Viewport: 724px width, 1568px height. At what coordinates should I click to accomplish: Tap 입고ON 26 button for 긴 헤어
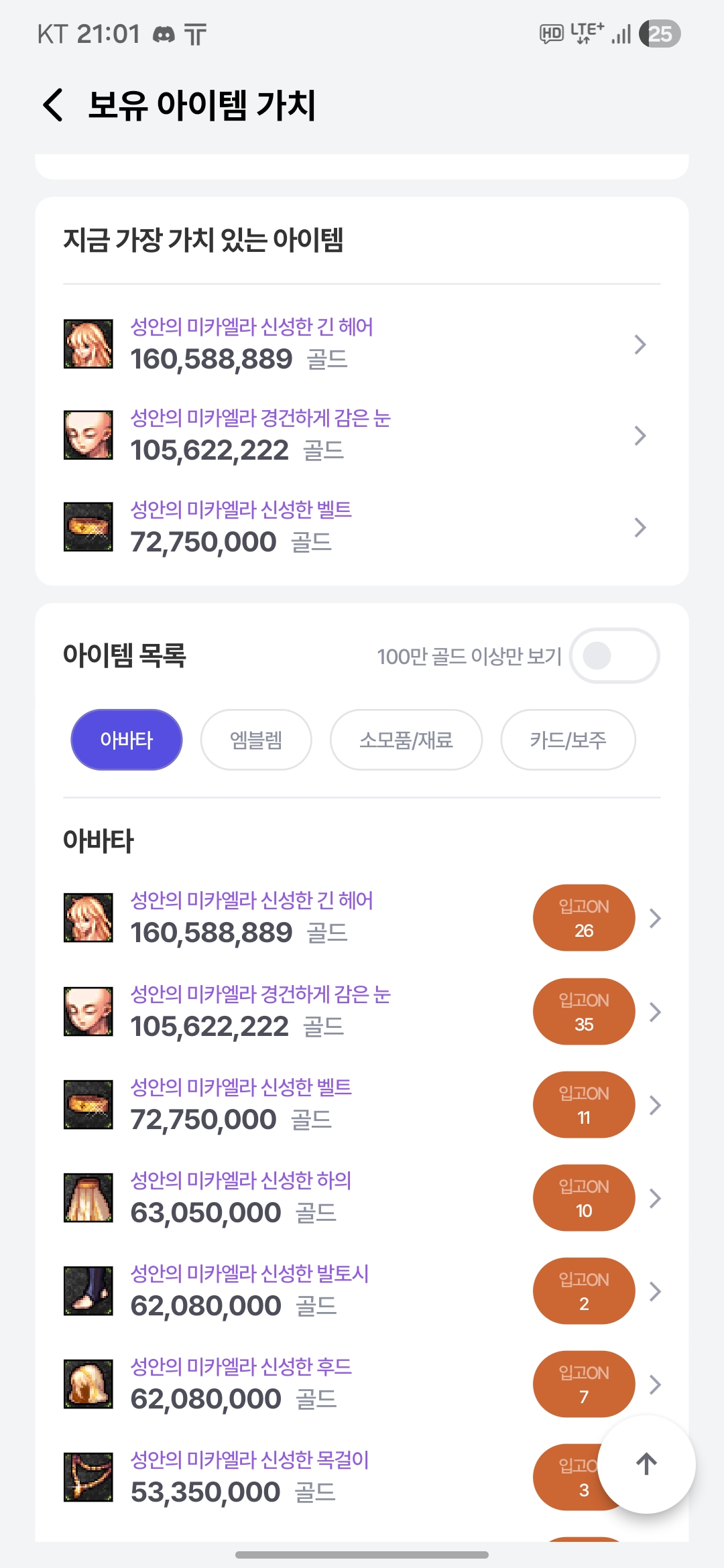[x=583, y=918]
